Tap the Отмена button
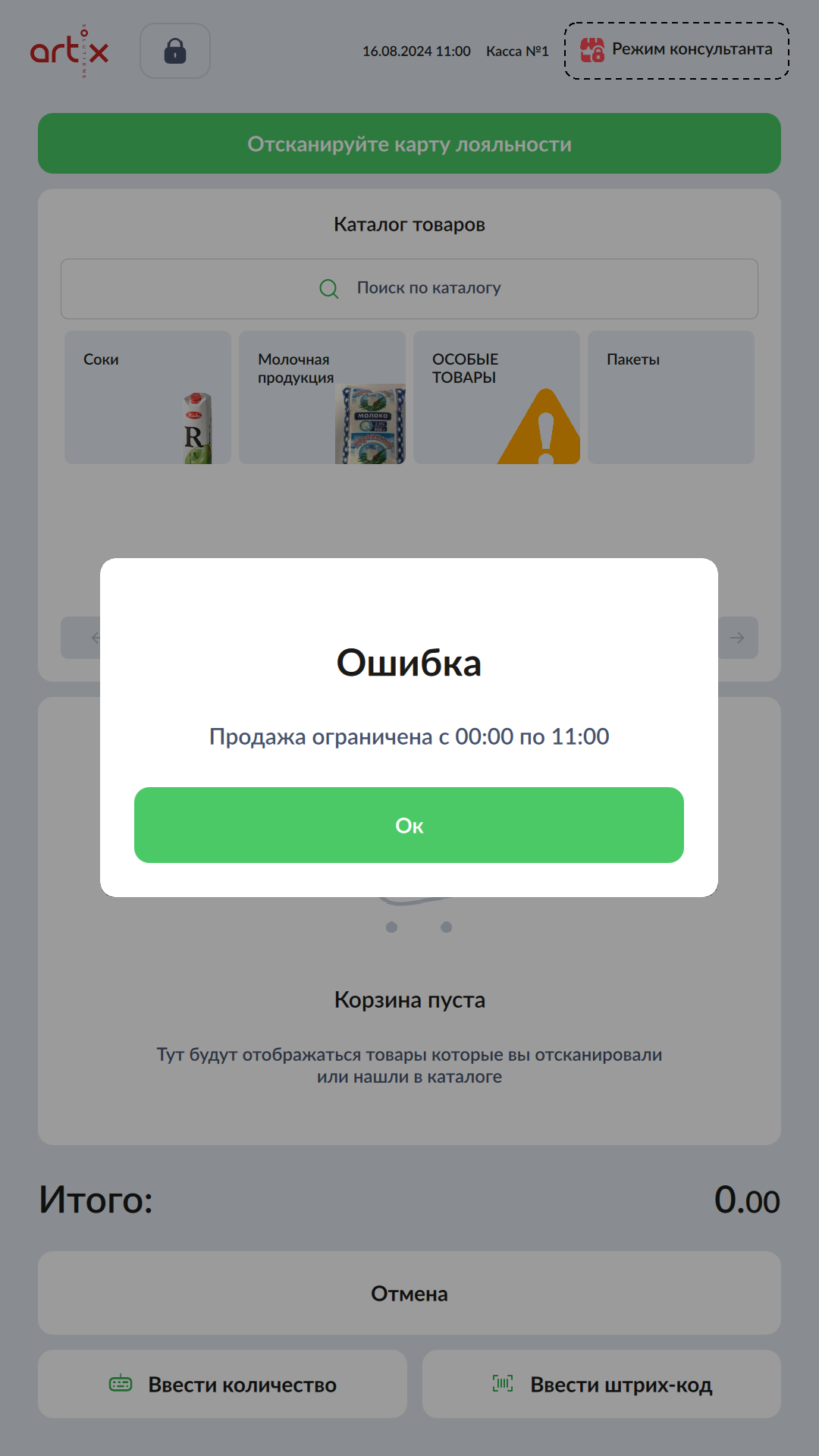Viewport: 819px width, 1456px height. 409,1293
